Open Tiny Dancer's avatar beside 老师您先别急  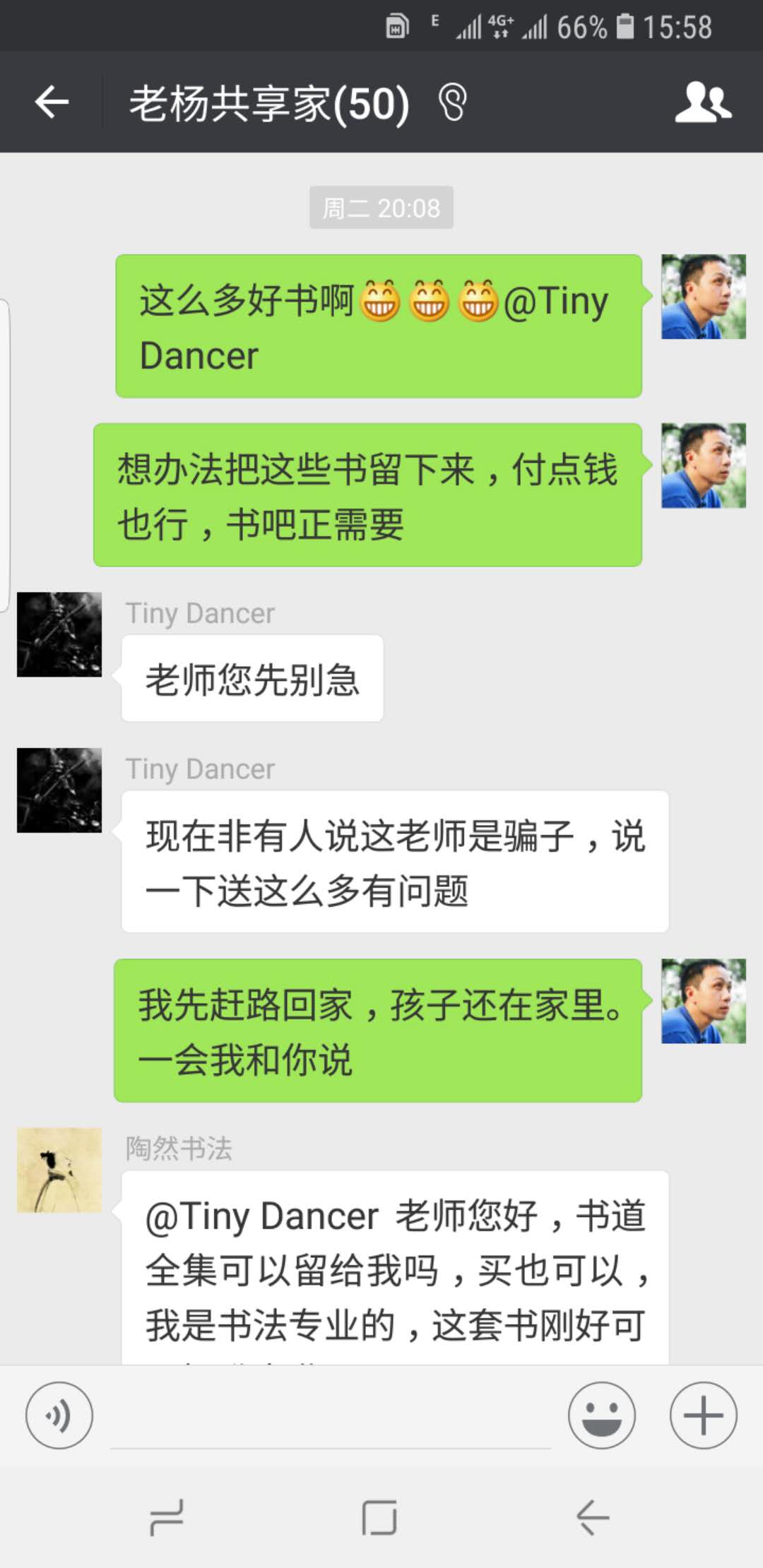click(x=59, y=634)
